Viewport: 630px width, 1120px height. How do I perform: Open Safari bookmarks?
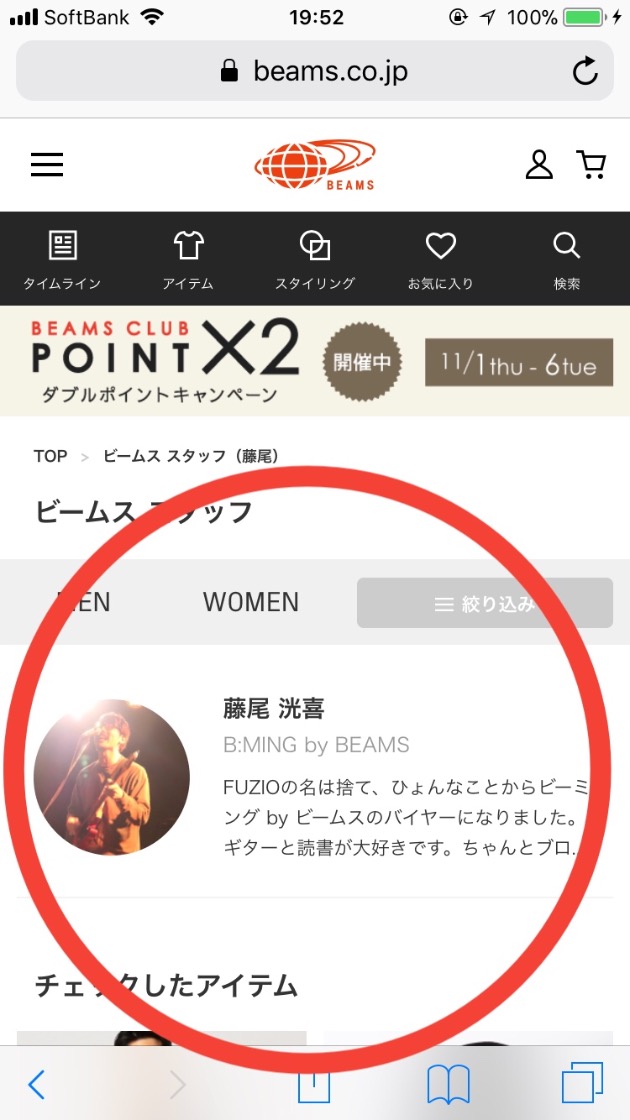click(x=448, y=1084)
